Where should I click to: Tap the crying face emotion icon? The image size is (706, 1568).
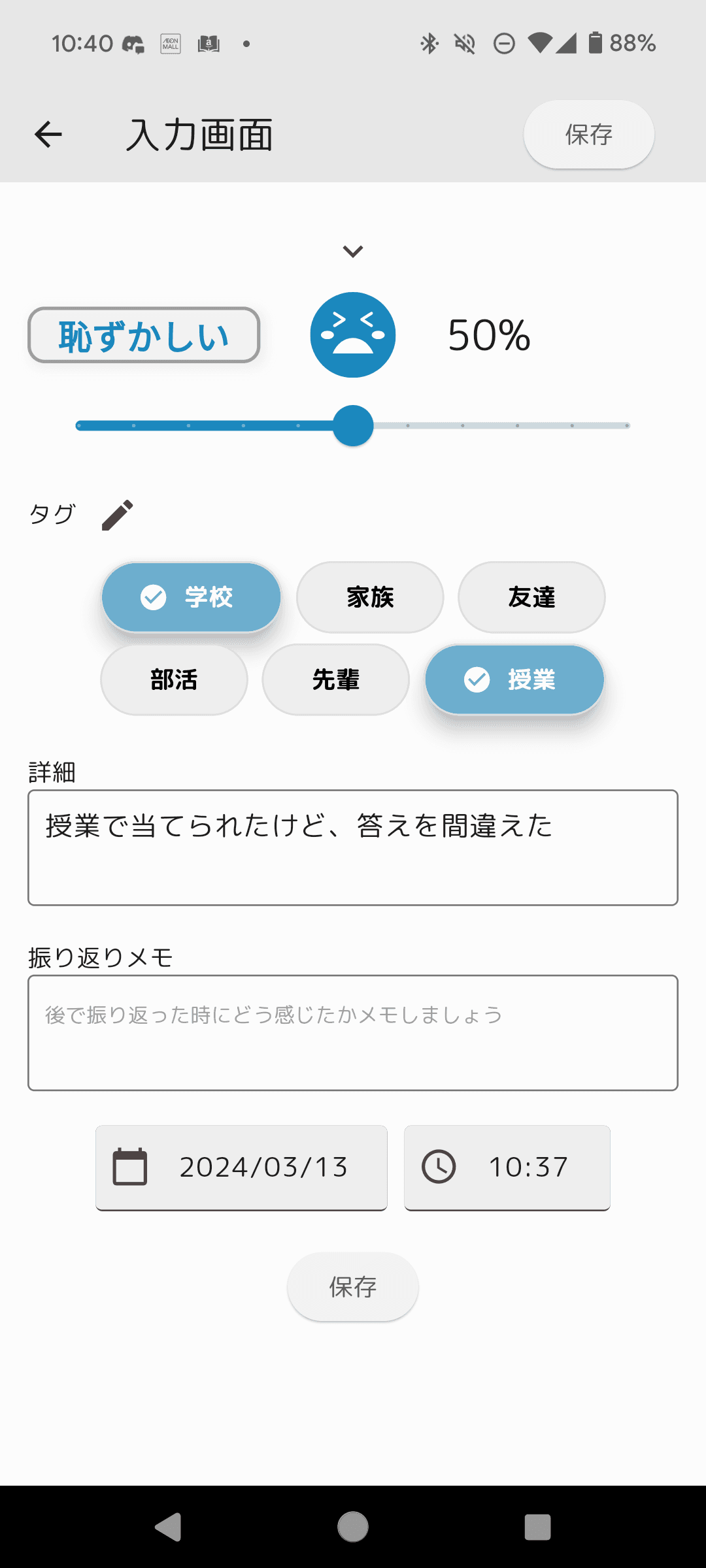pyautogui.click(x=352, y=335)
